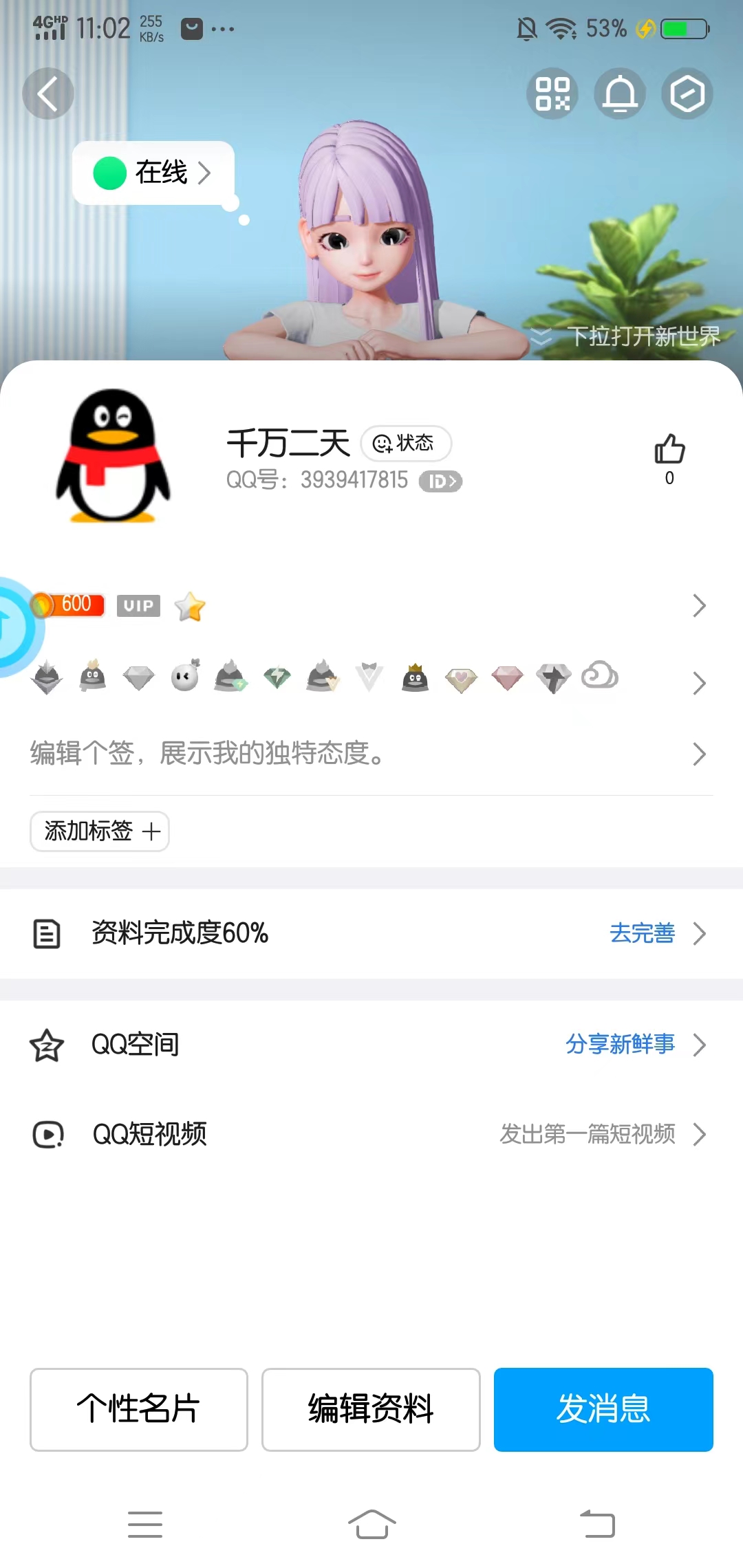Go back using the top-left arrow
The width and height of the screenshot is (743, 1568).
(47, 94)
